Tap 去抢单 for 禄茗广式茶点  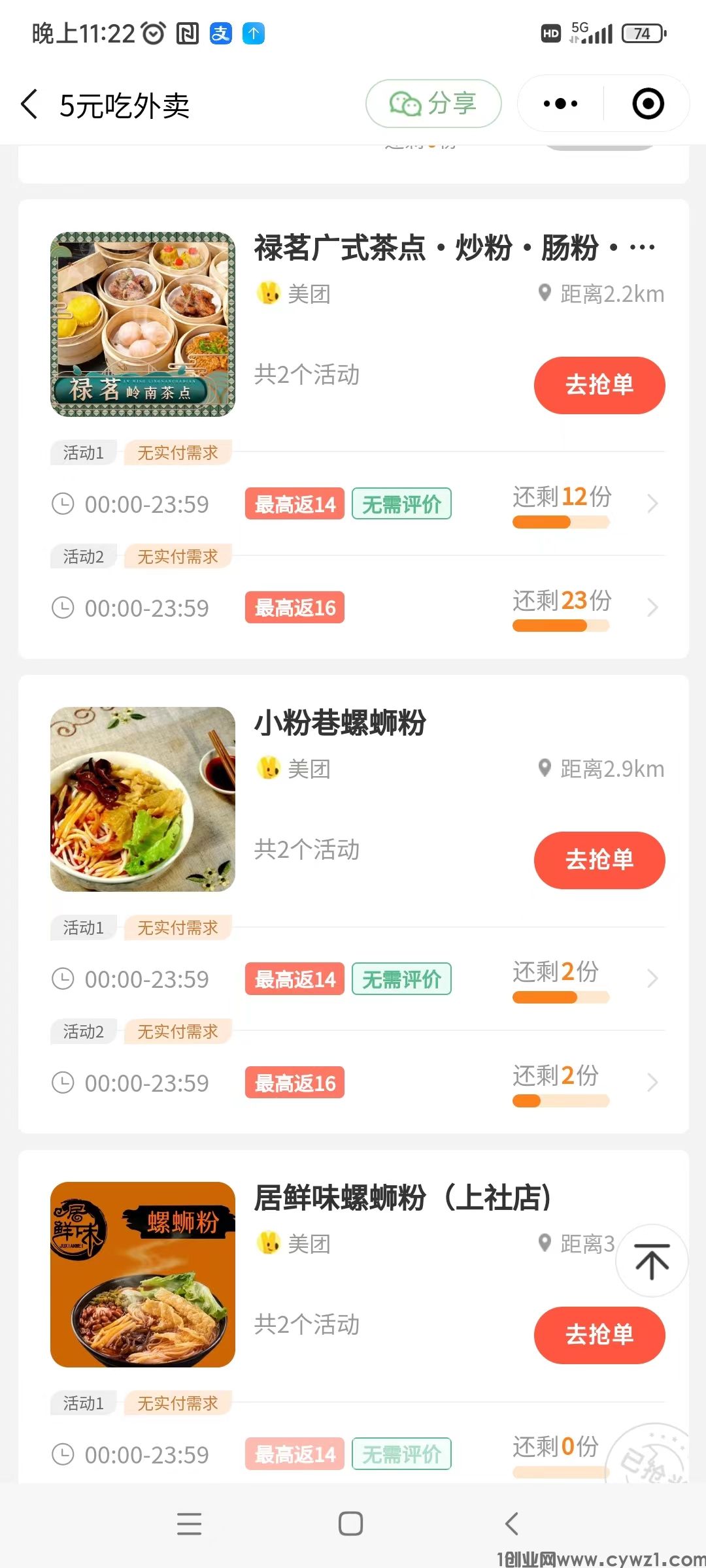click(x=599, y=385)
